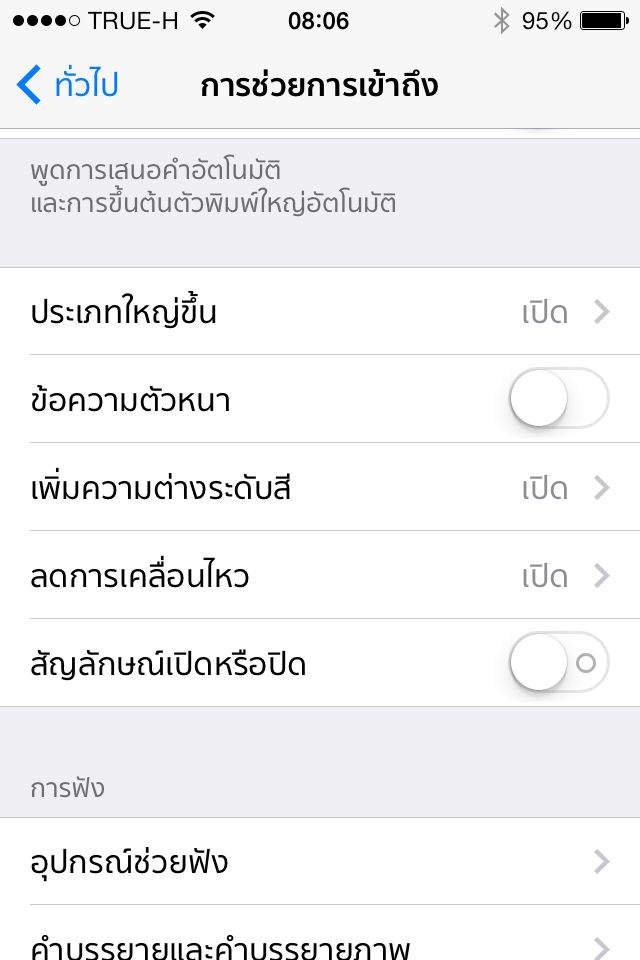Screen dimensions: 640x960
Task: Toggle the ข้อความตัวหนา switch
Action: 558,399
